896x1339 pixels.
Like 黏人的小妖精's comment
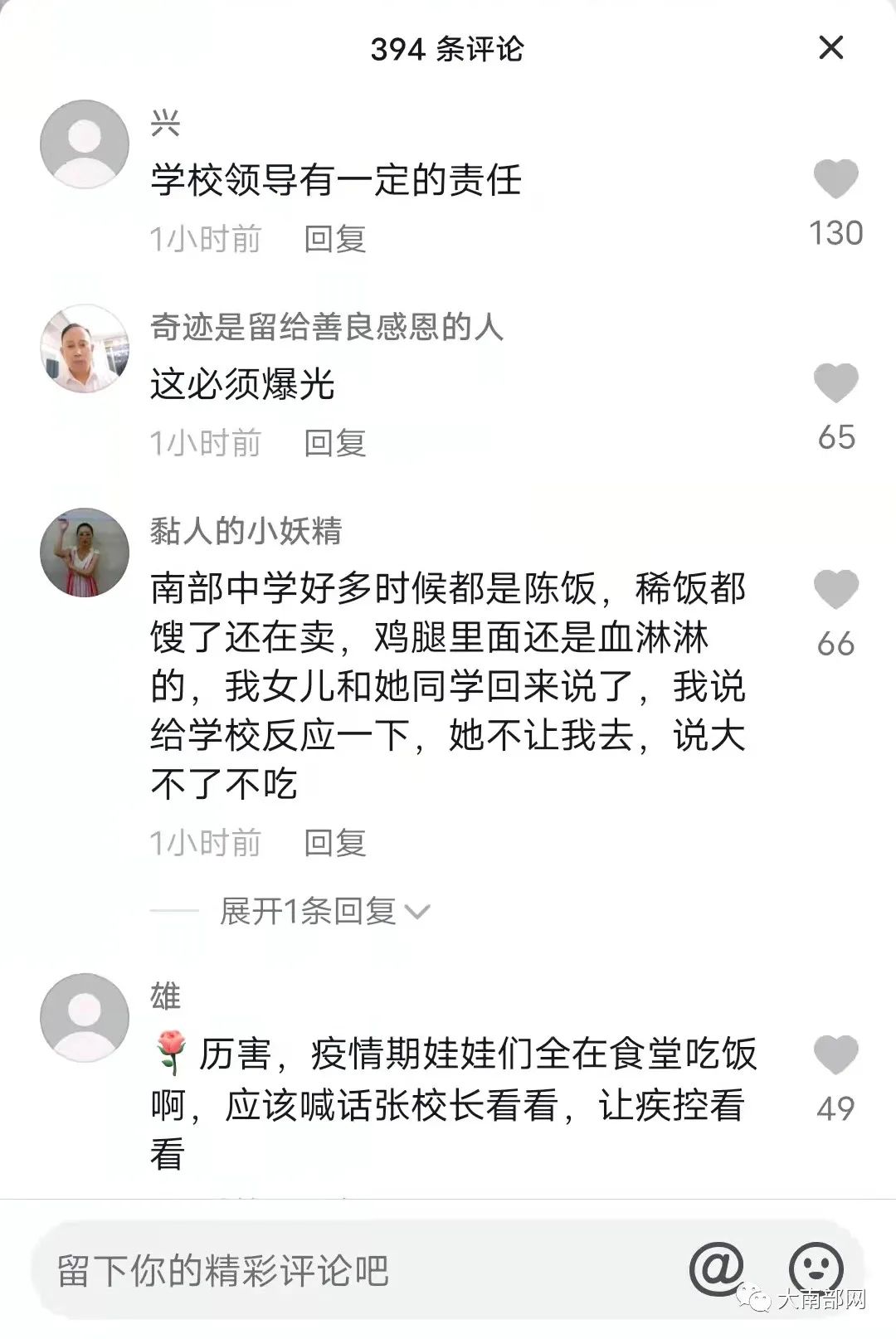[835, 590]
